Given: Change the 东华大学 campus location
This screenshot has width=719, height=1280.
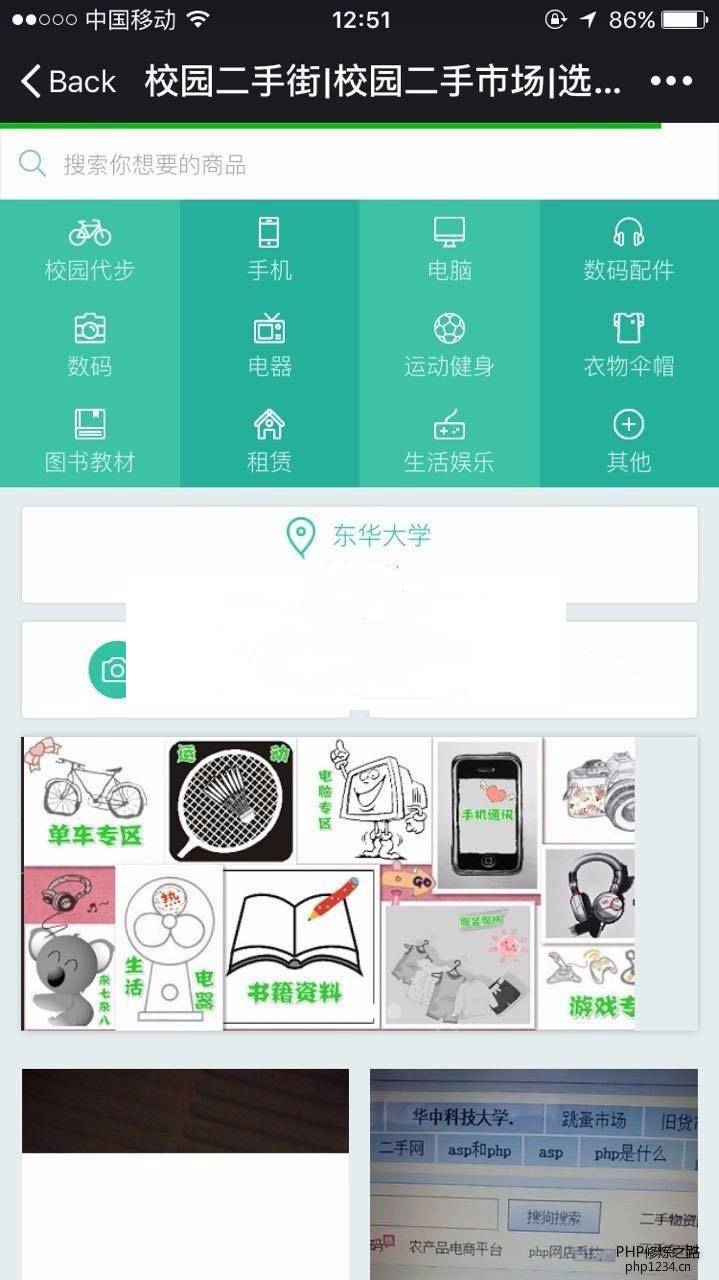Looking at the screenshot, I should pos(359,536).
